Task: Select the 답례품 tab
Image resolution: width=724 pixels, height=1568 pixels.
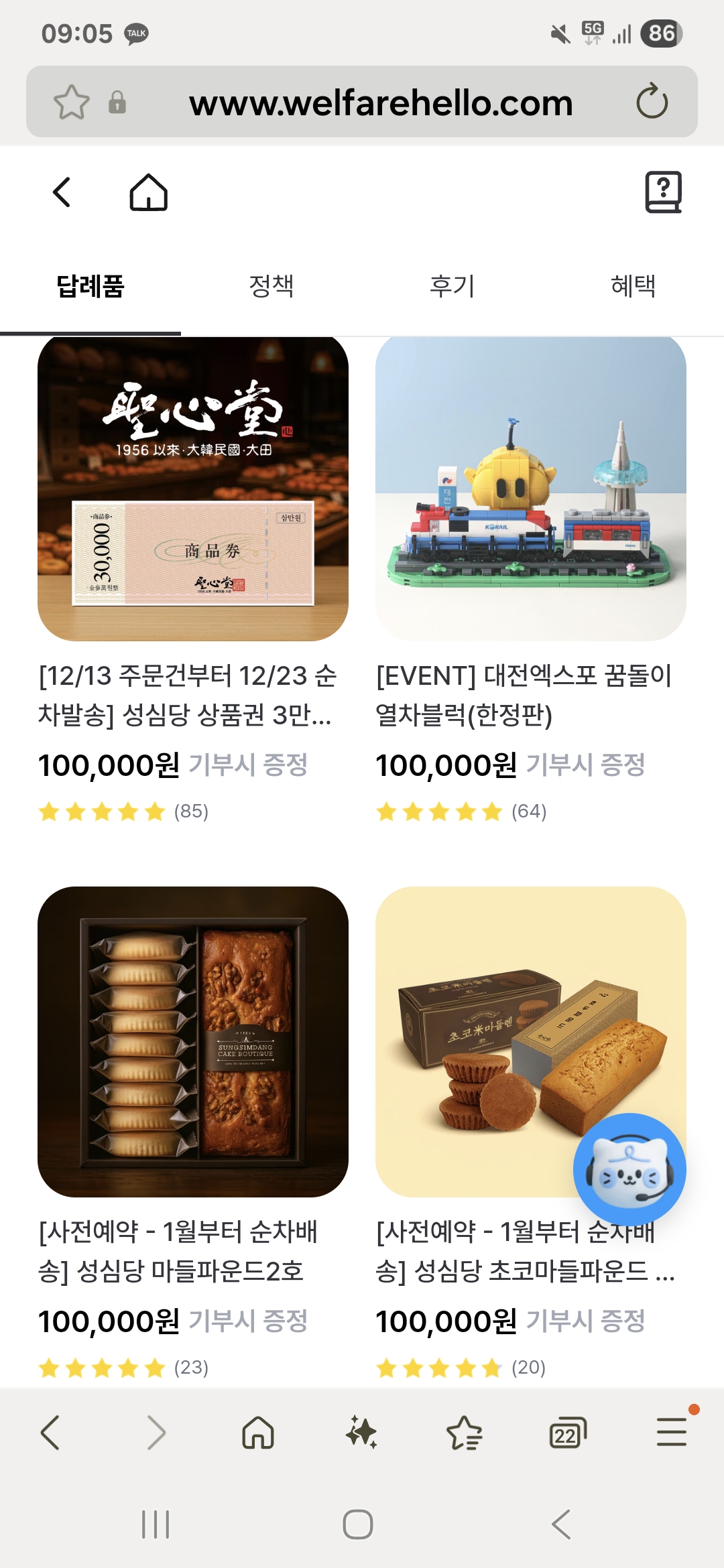Action: (90, 286)
